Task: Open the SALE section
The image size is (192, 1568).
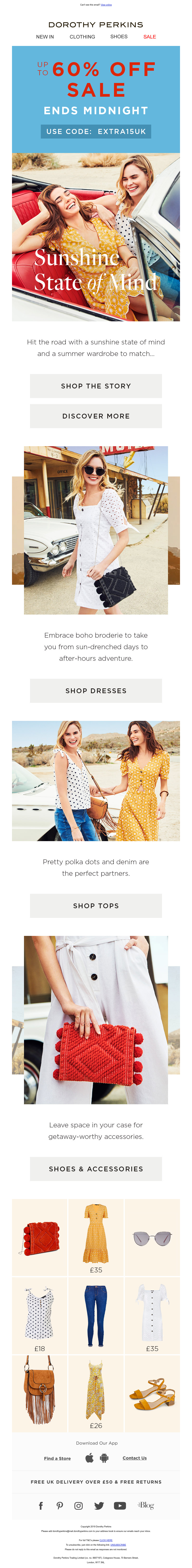Action: coord(150,37)
